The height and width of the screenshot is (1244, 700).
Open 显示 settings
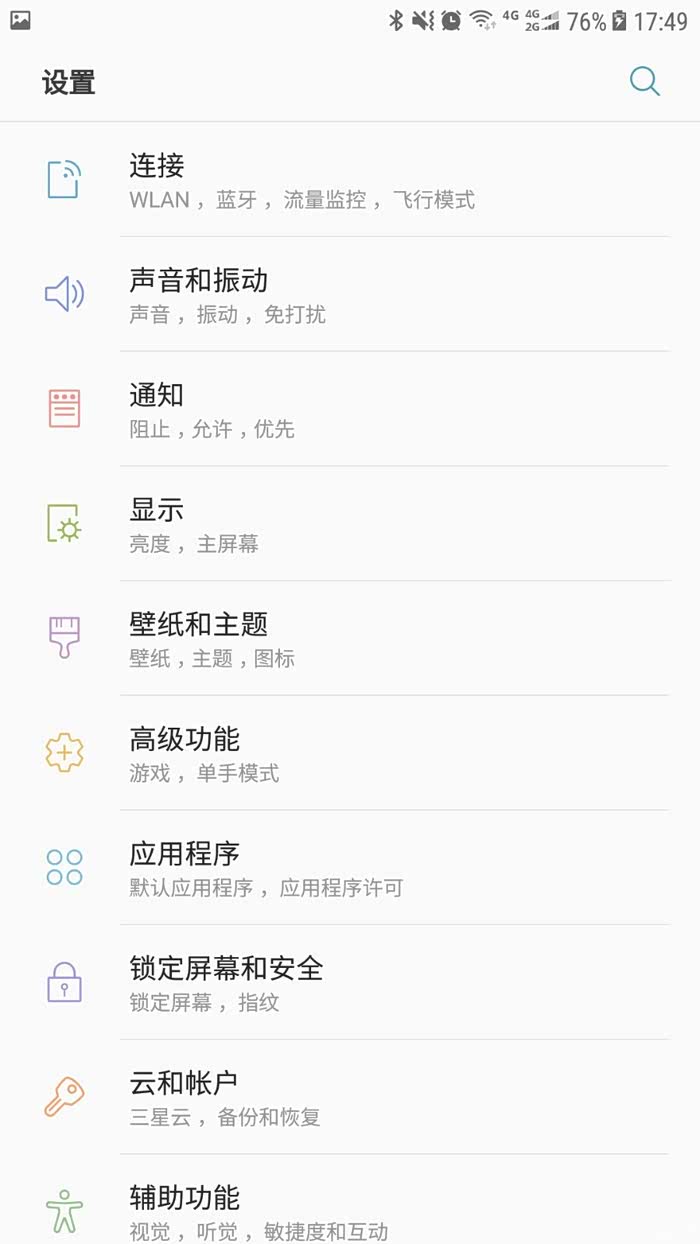tap(300, 525)
